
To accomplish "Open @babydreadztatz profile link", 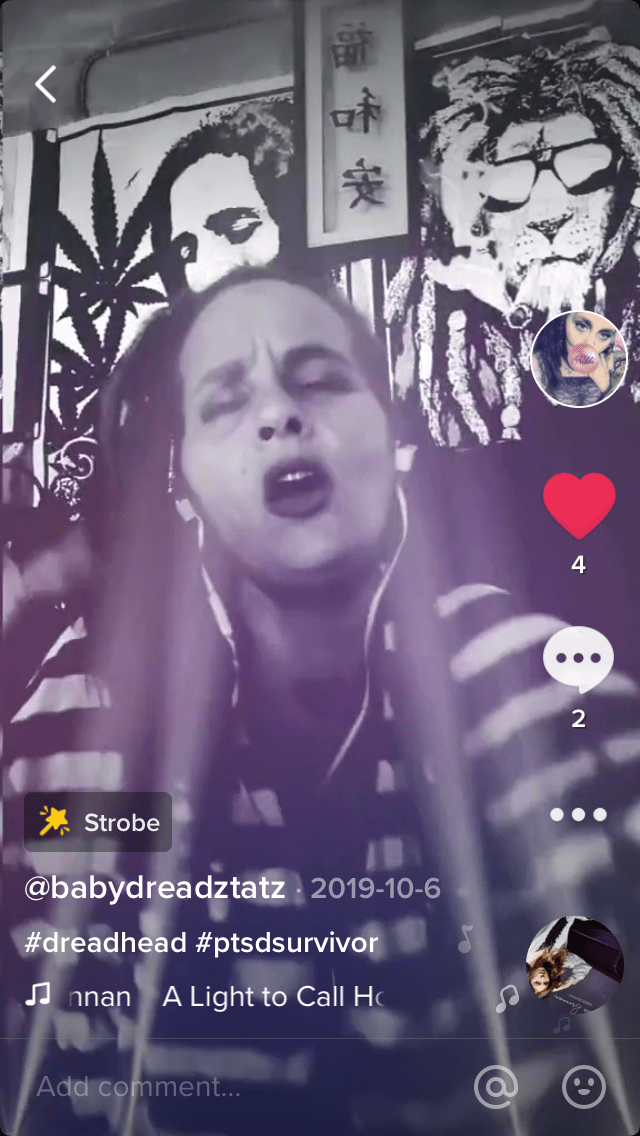I will (155, 888).
